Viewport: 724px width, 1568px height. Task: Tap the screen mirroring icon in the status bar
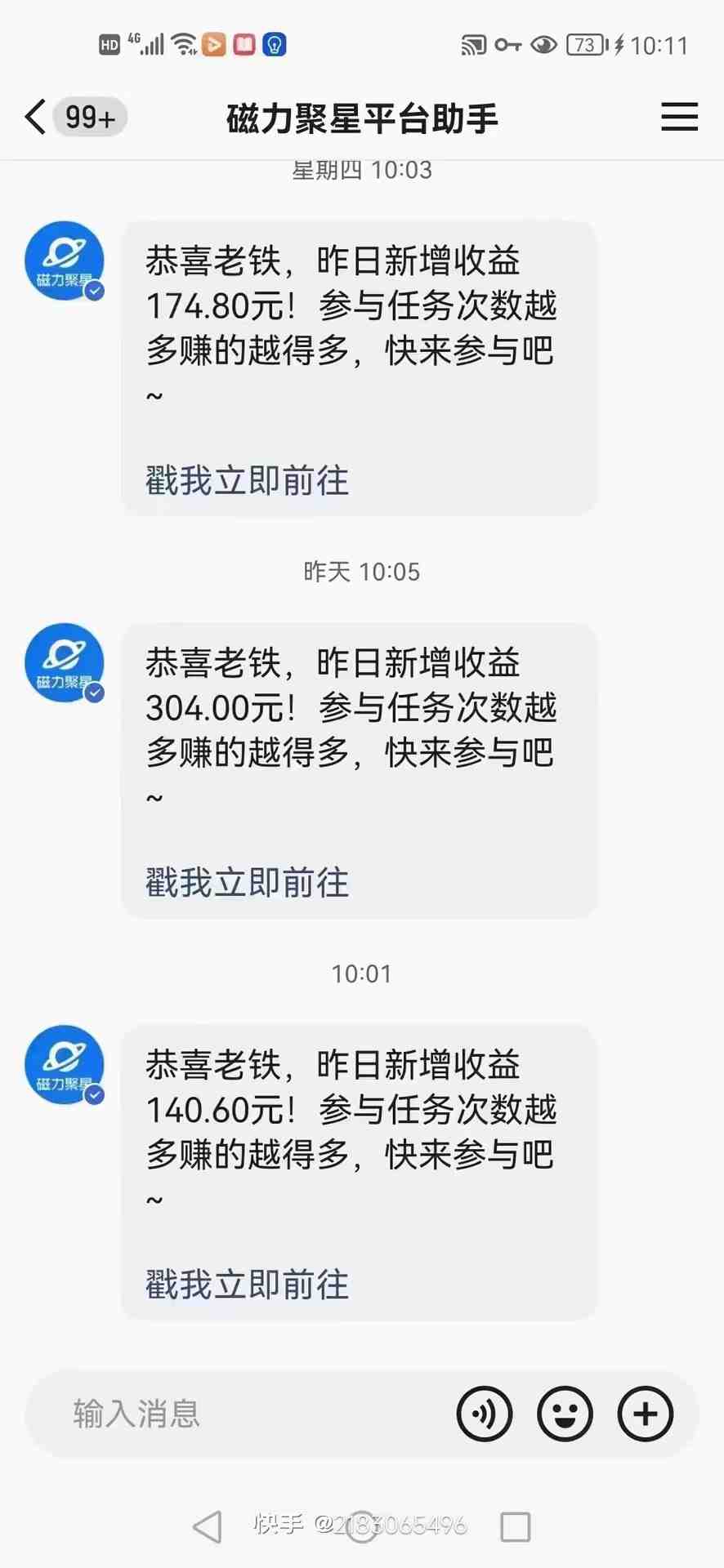point(472,45)
